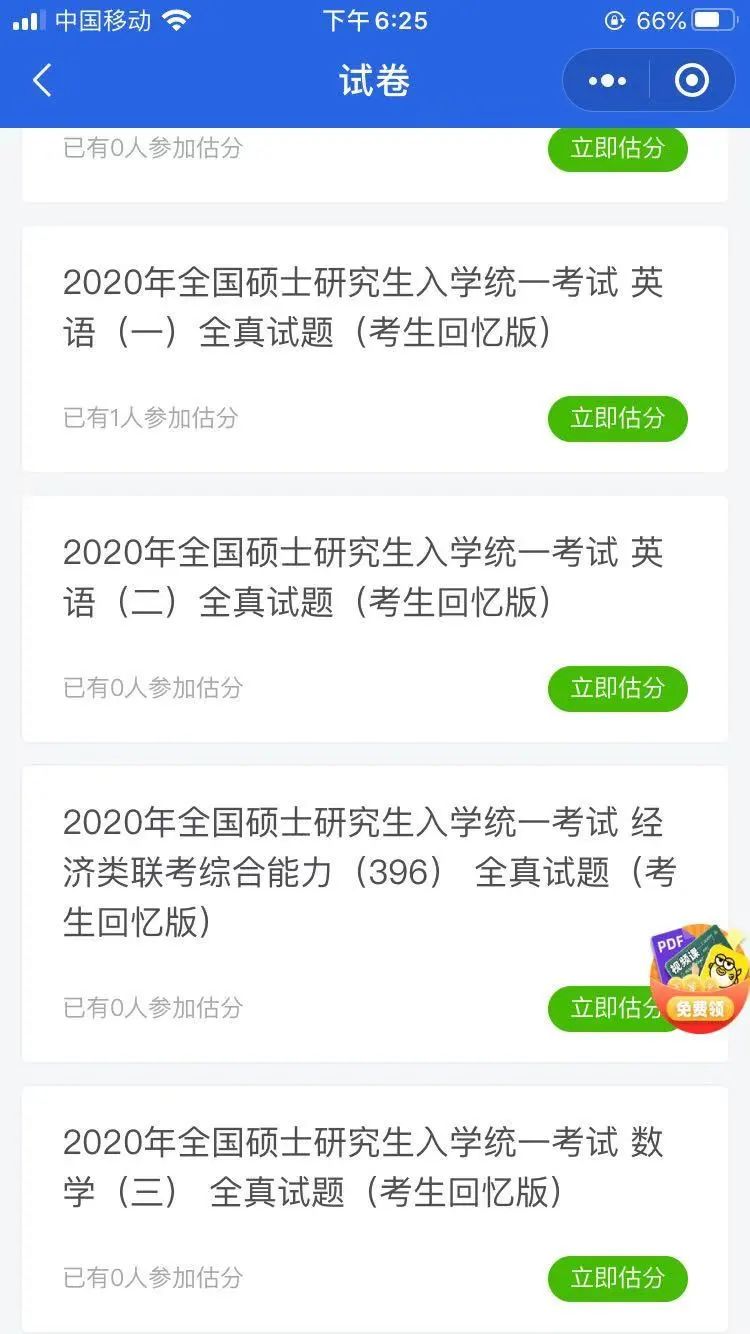This screenshot has height=1334, width=750.
Task: Tap the circular close capsule button
Action: 692,80
